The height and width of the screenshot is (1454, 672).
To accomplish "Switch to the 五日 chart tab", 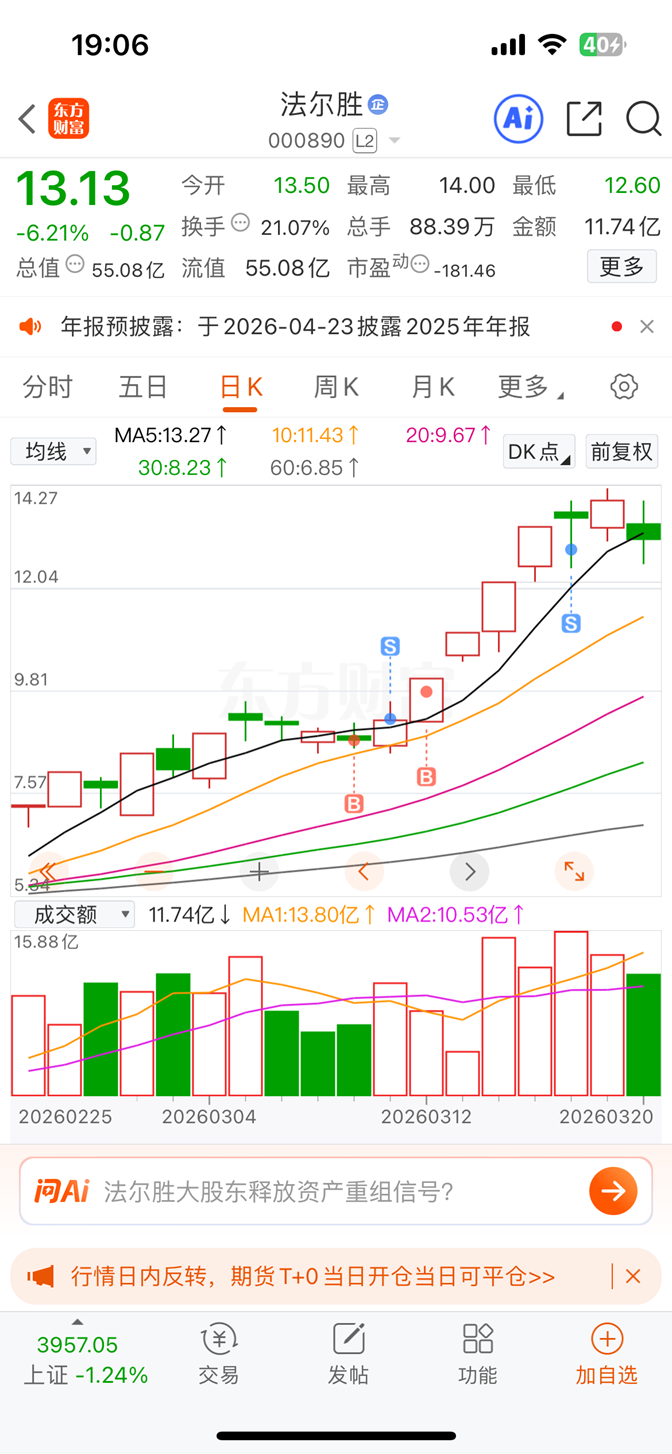I will coord(143,387).
